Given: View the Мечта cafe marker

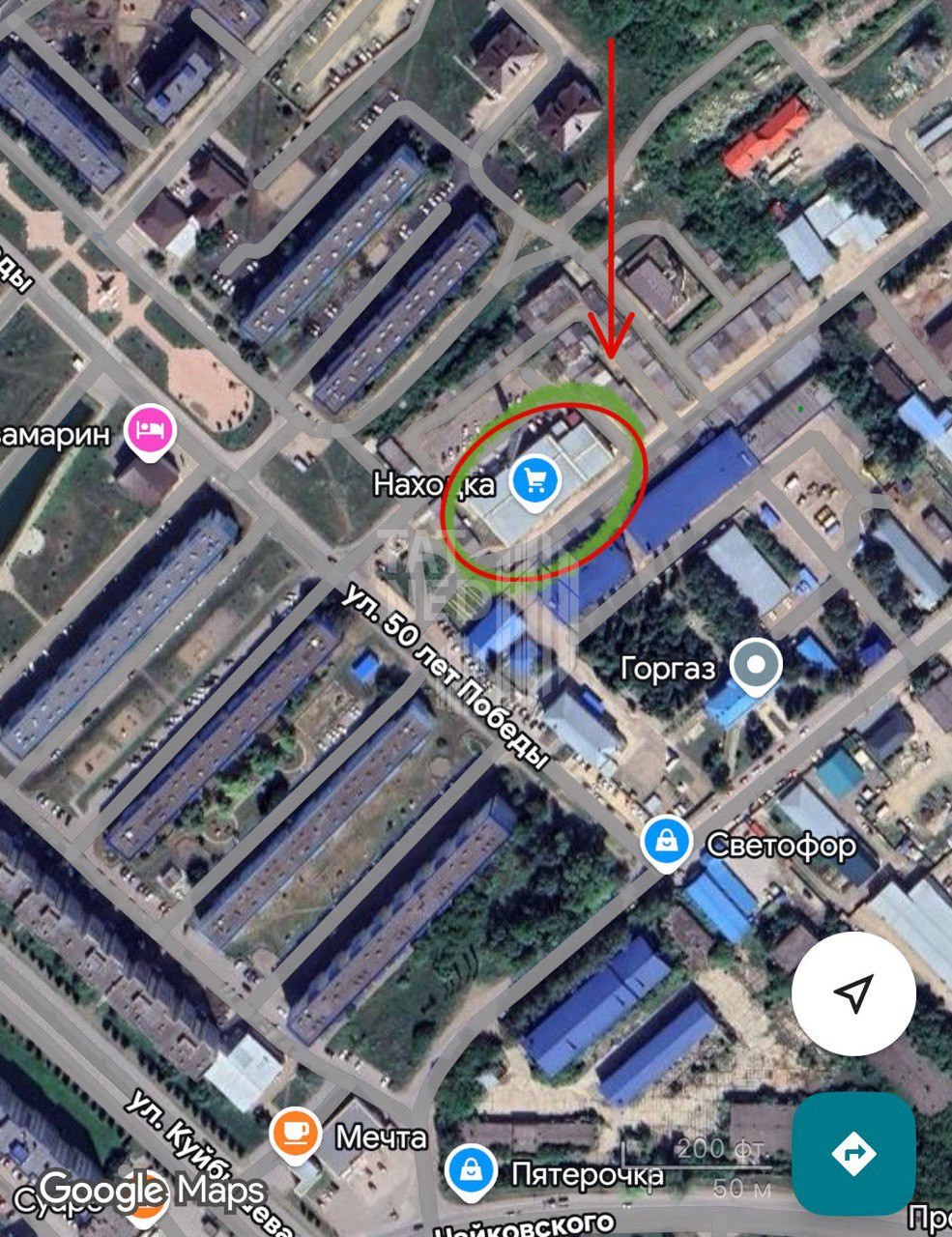Looking at the screenshot, I should click(x=298, y=1134).
